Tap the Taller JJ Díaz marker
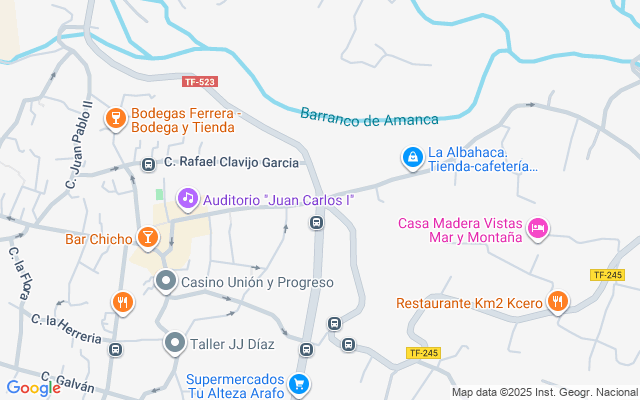 [175, 343]
